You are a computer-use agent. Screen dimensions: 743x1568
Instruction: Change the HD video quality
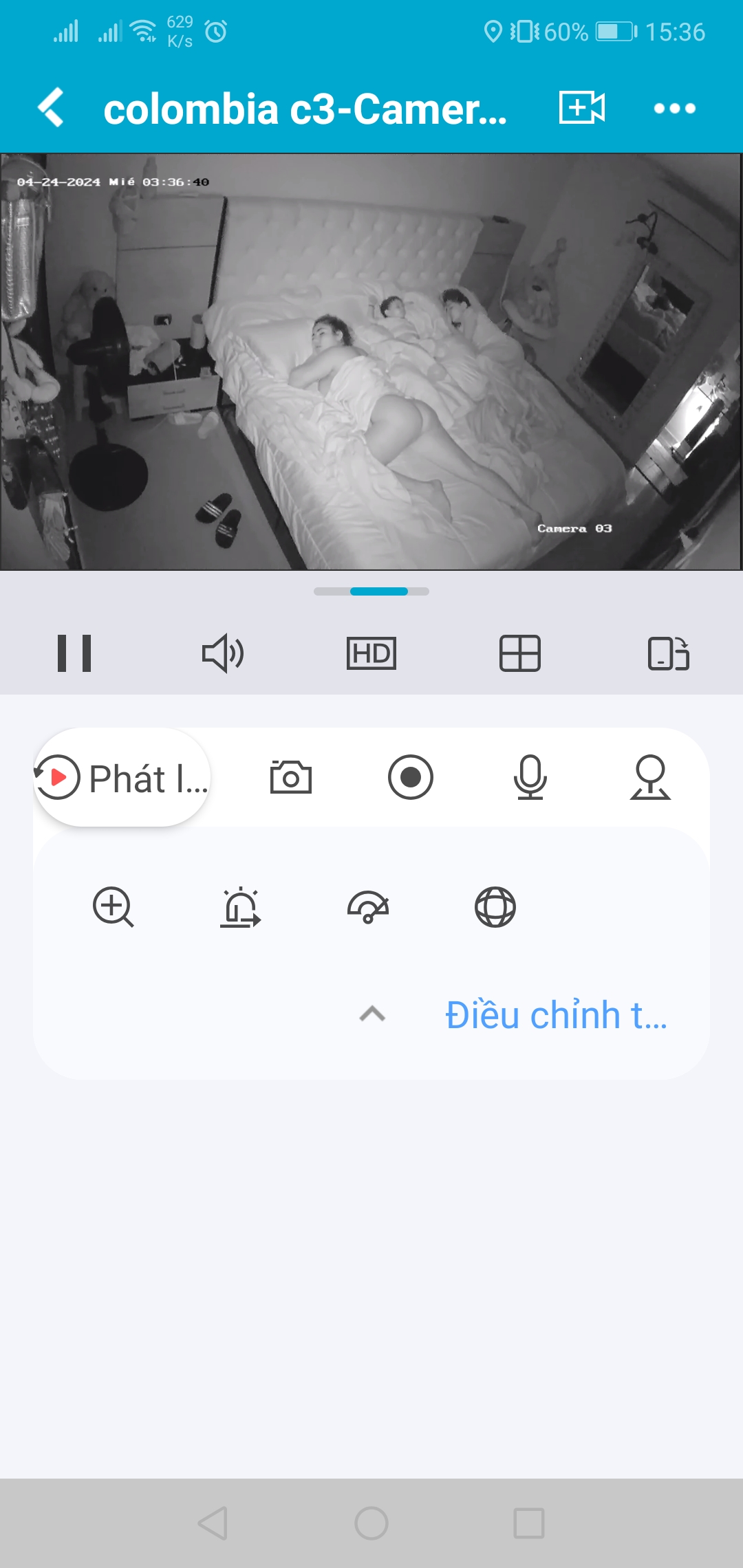coord(371,653)
